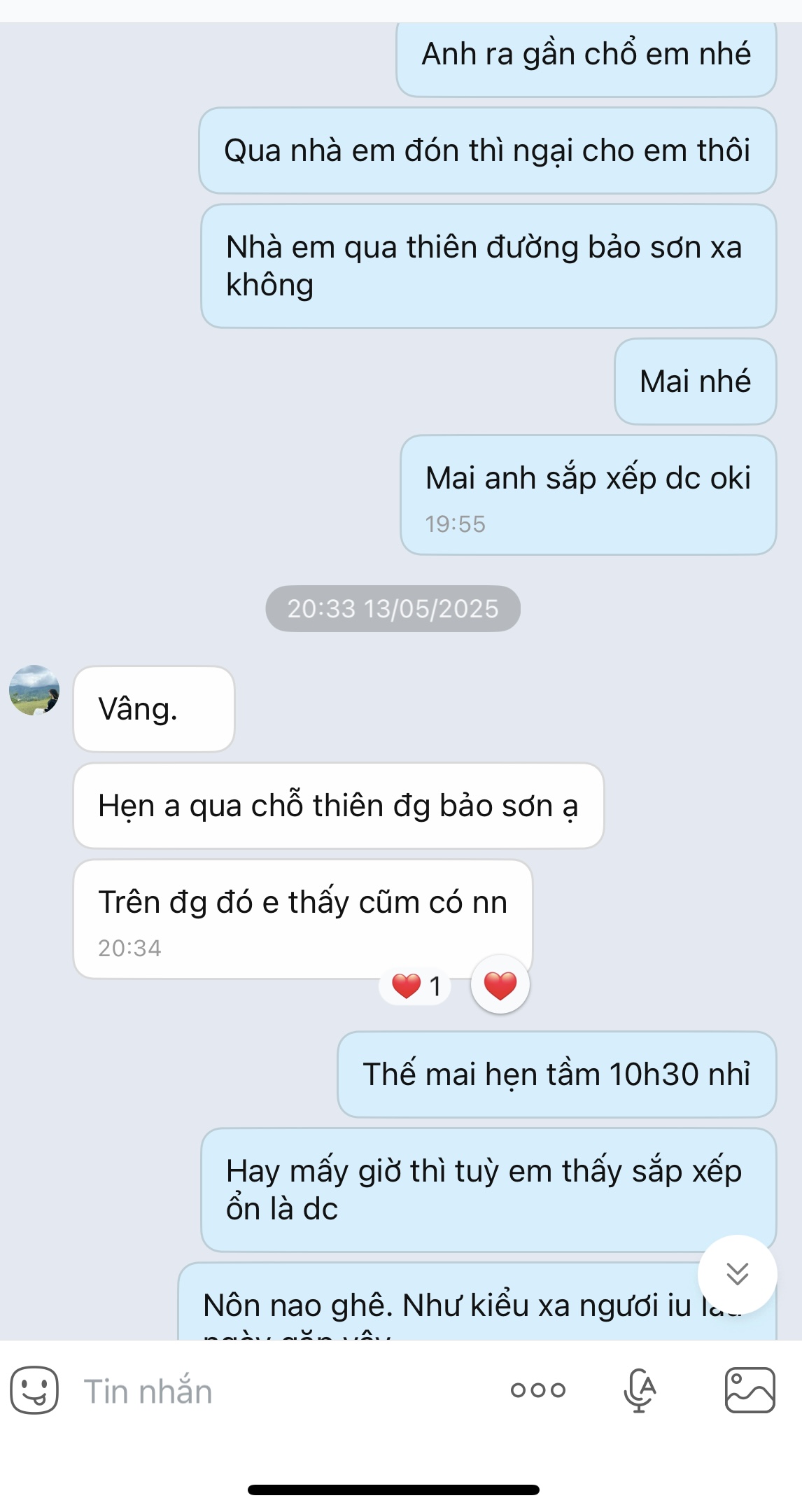This screenshot has height=1512, width=802.
Task: Open the contact's profile avatar
Action: coord(34,690)
